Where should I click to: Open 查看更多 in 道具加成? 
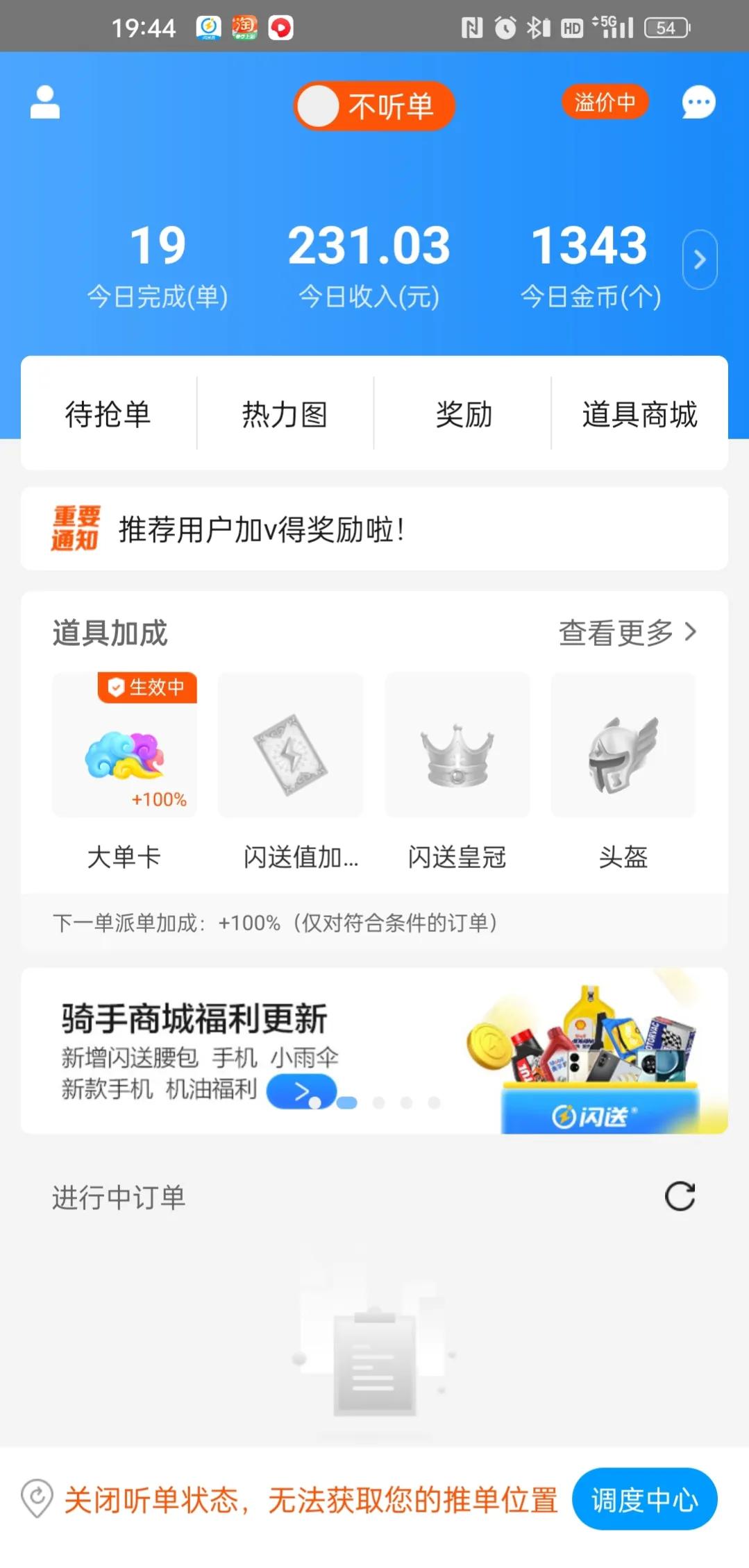pyautogui.click(x=627, y=632)
